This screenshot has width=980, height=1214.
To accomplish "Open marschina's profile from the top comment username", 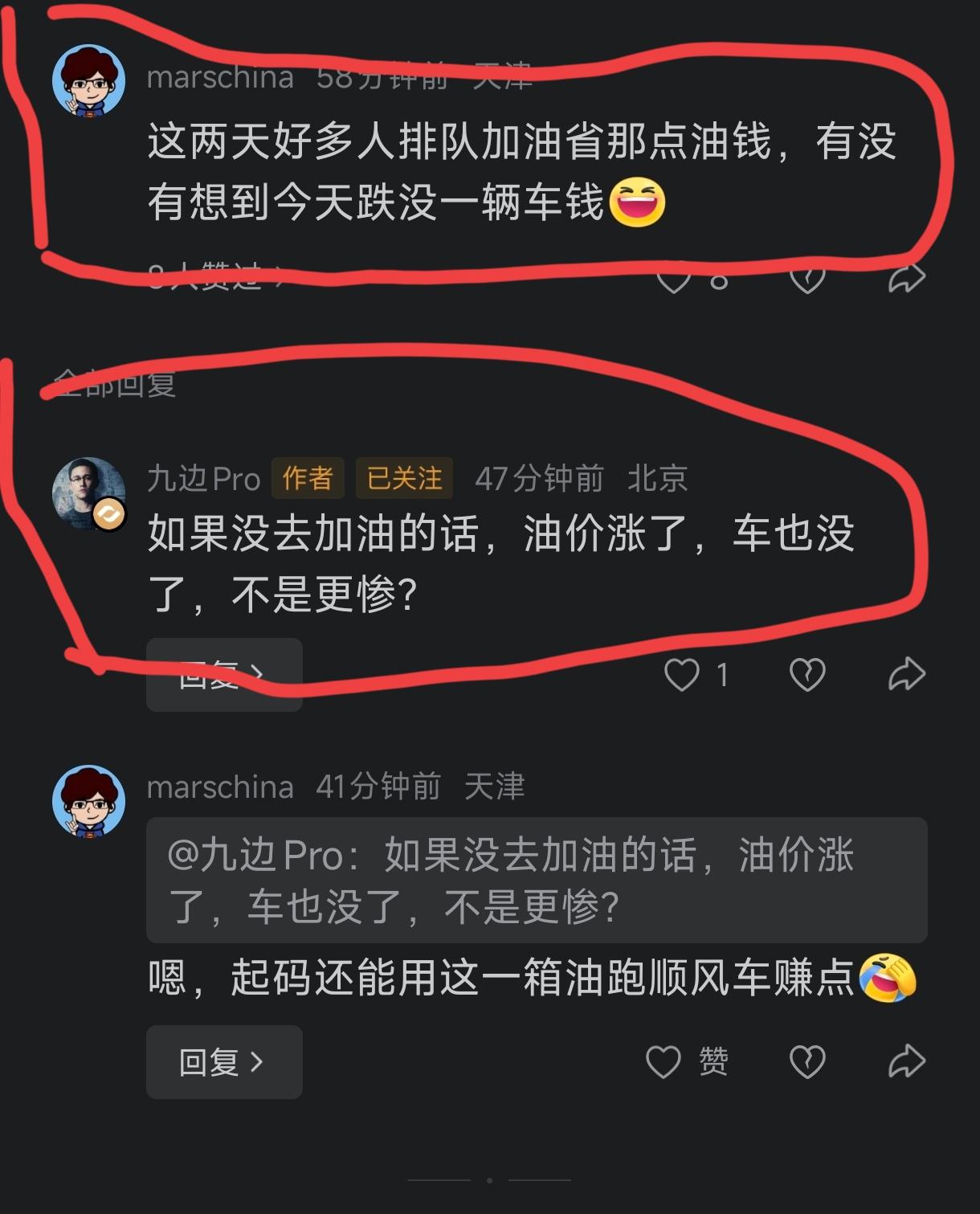I will pyautogui.click(x=222, y=76).
